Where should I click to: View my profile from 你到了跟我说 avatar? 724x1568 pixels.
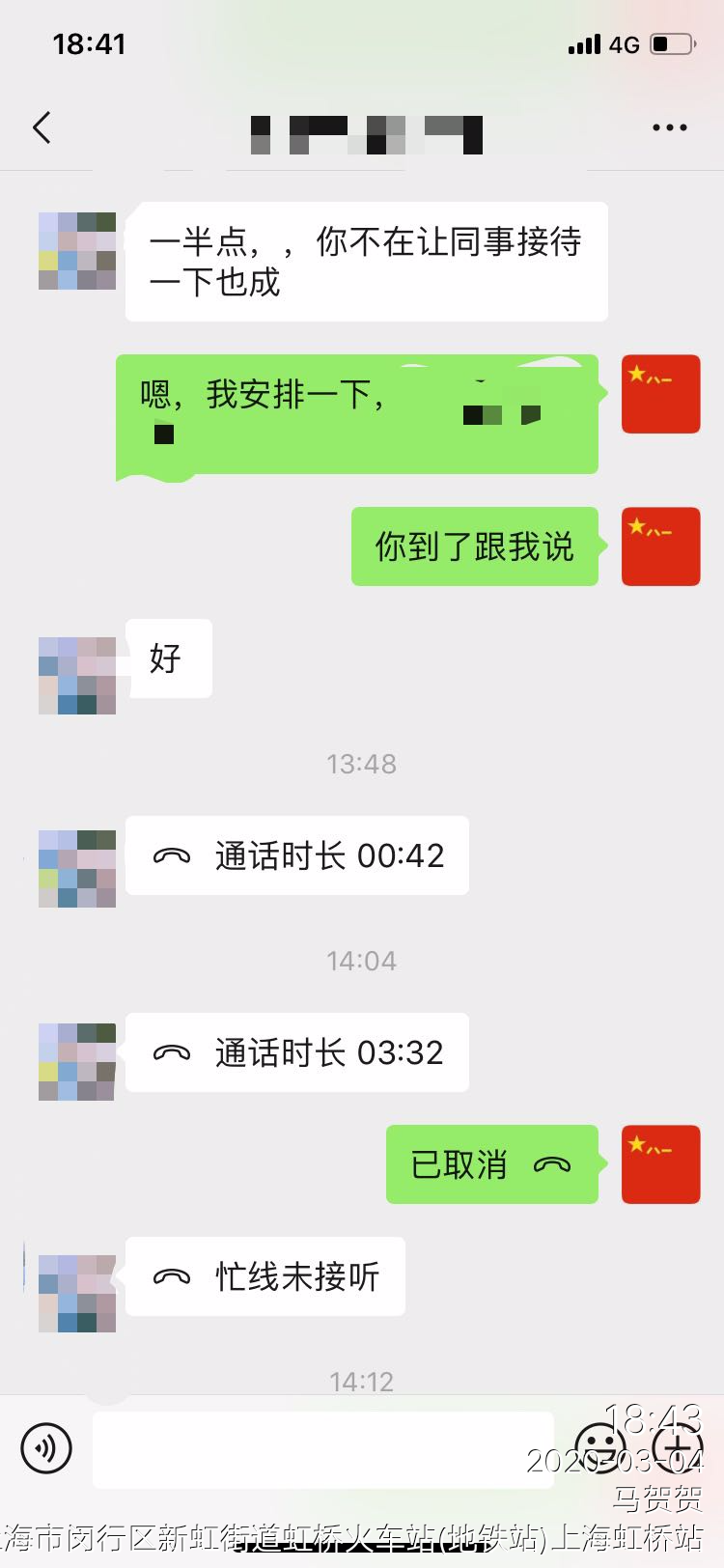(x=660, y=546)
